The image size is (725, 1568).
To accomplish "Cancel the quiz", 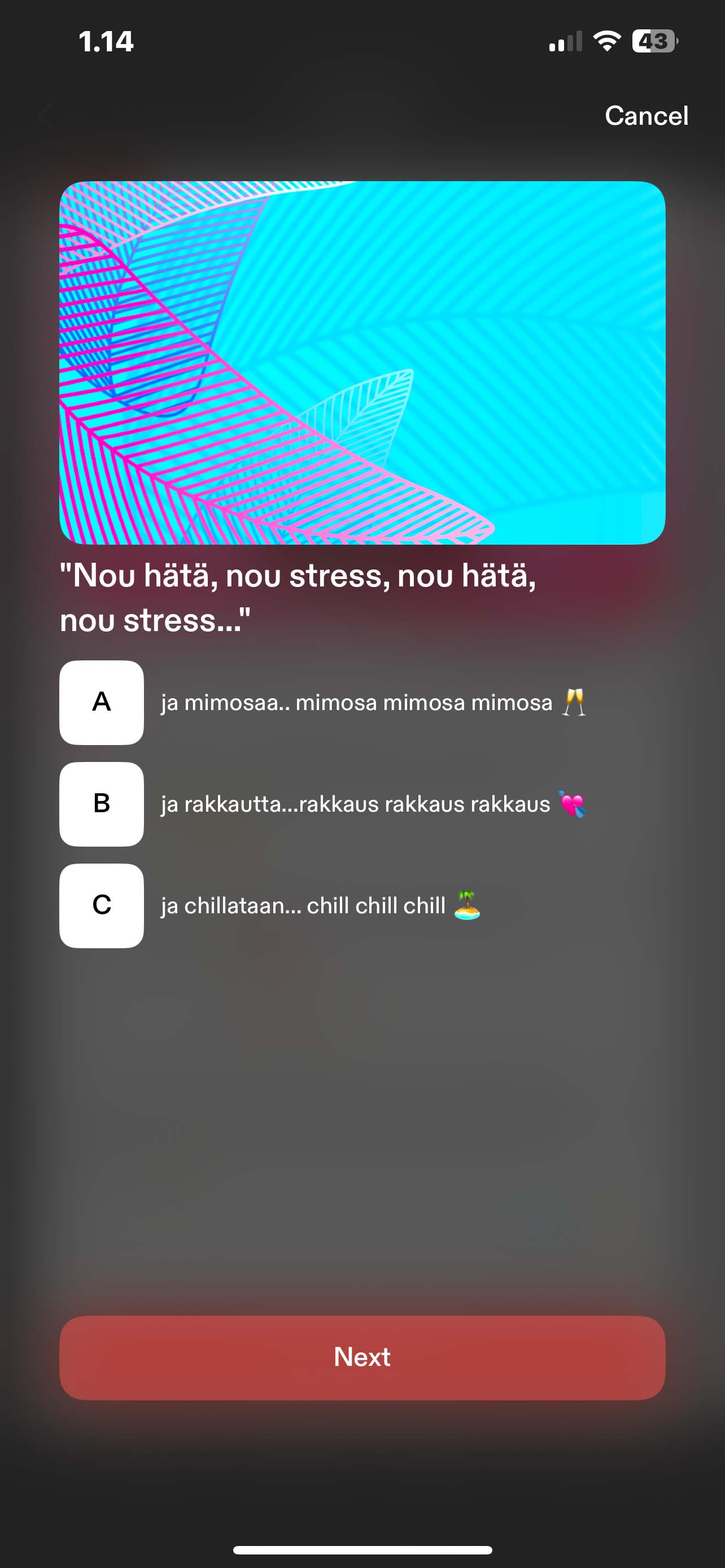I will (x=646, y=116).
